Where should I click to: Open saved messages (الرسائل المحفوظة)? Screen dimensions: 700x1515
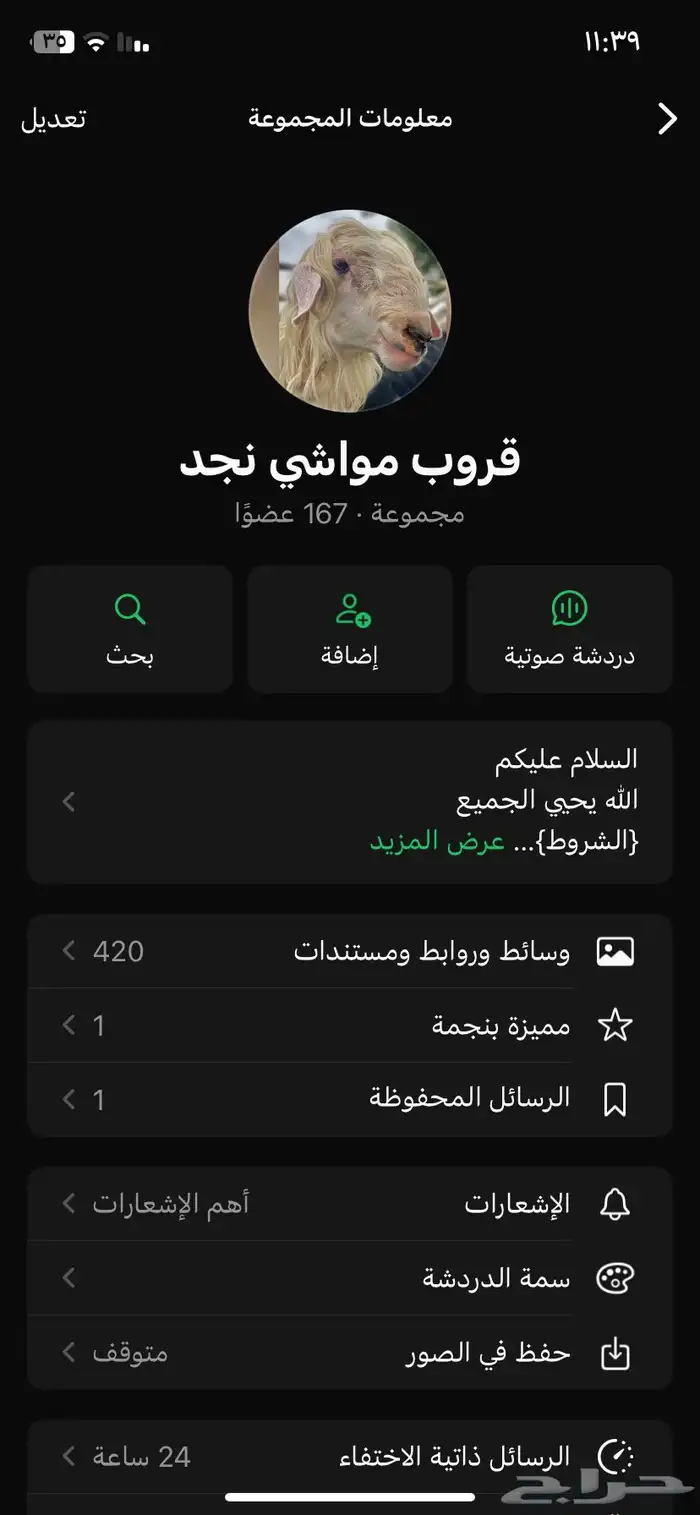[x=350, y=1099]
